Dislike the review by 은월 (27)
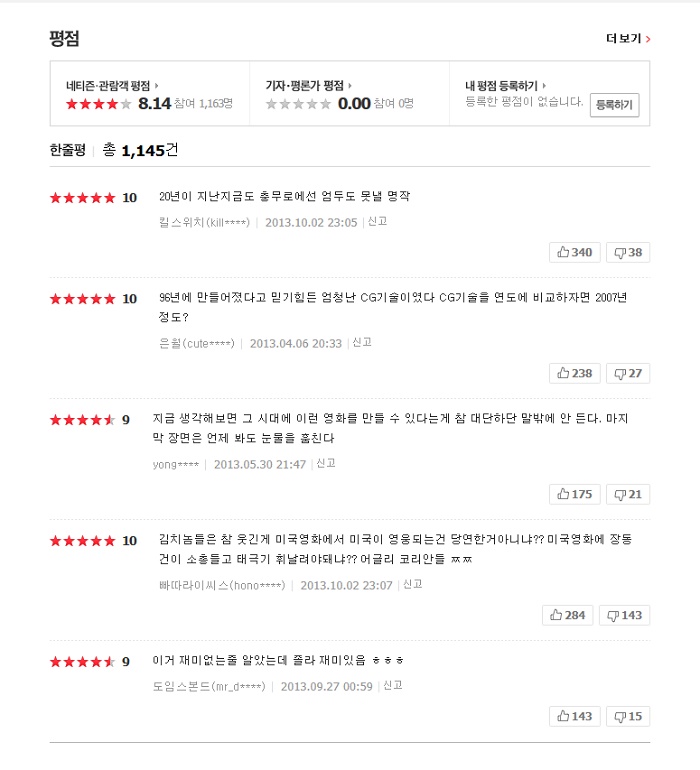The height and width of the screenshot is (770, 700). point(628,373)
